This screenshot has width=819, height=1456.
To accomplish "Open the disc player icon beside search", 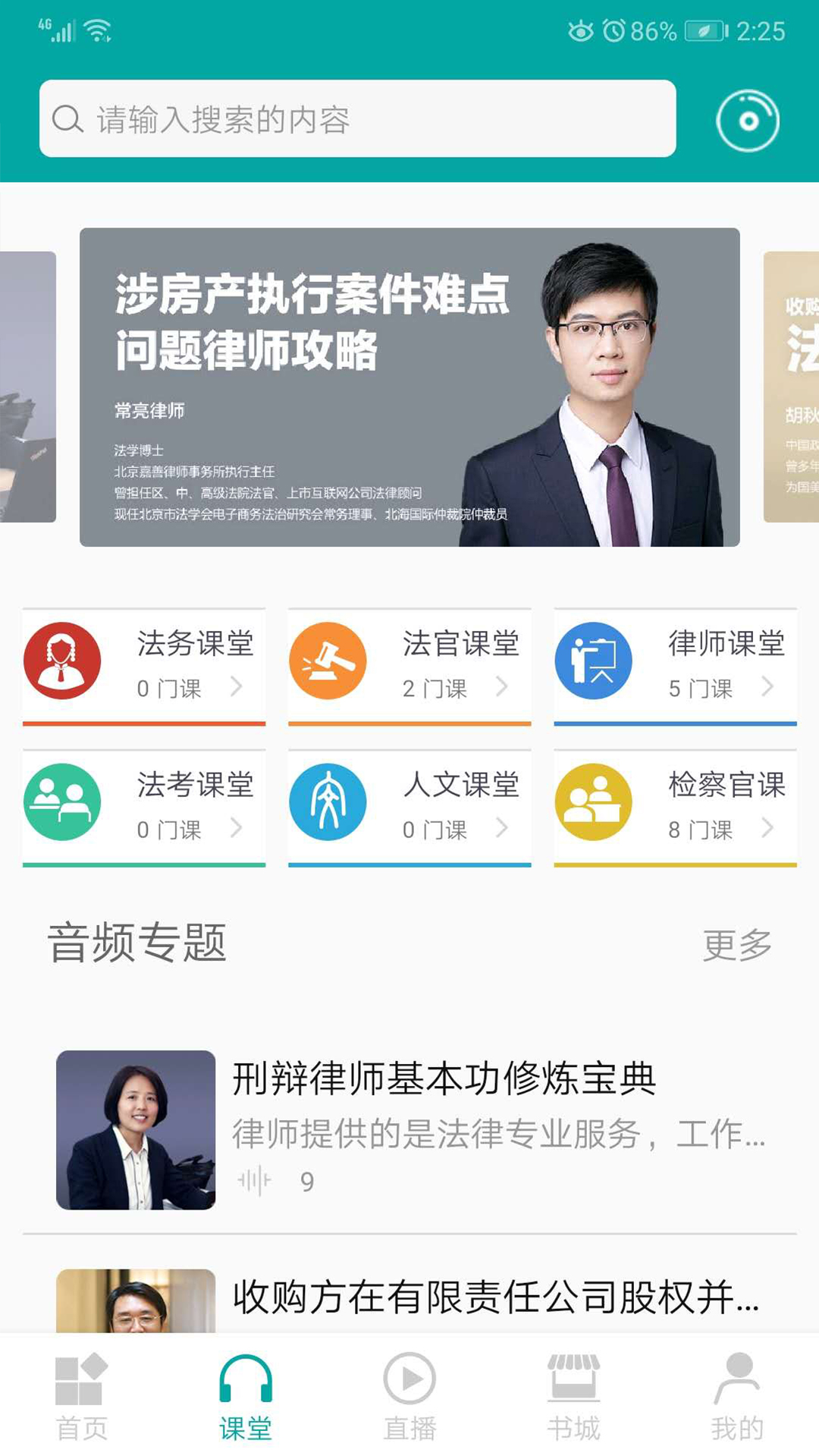I will tap(747, 121).
